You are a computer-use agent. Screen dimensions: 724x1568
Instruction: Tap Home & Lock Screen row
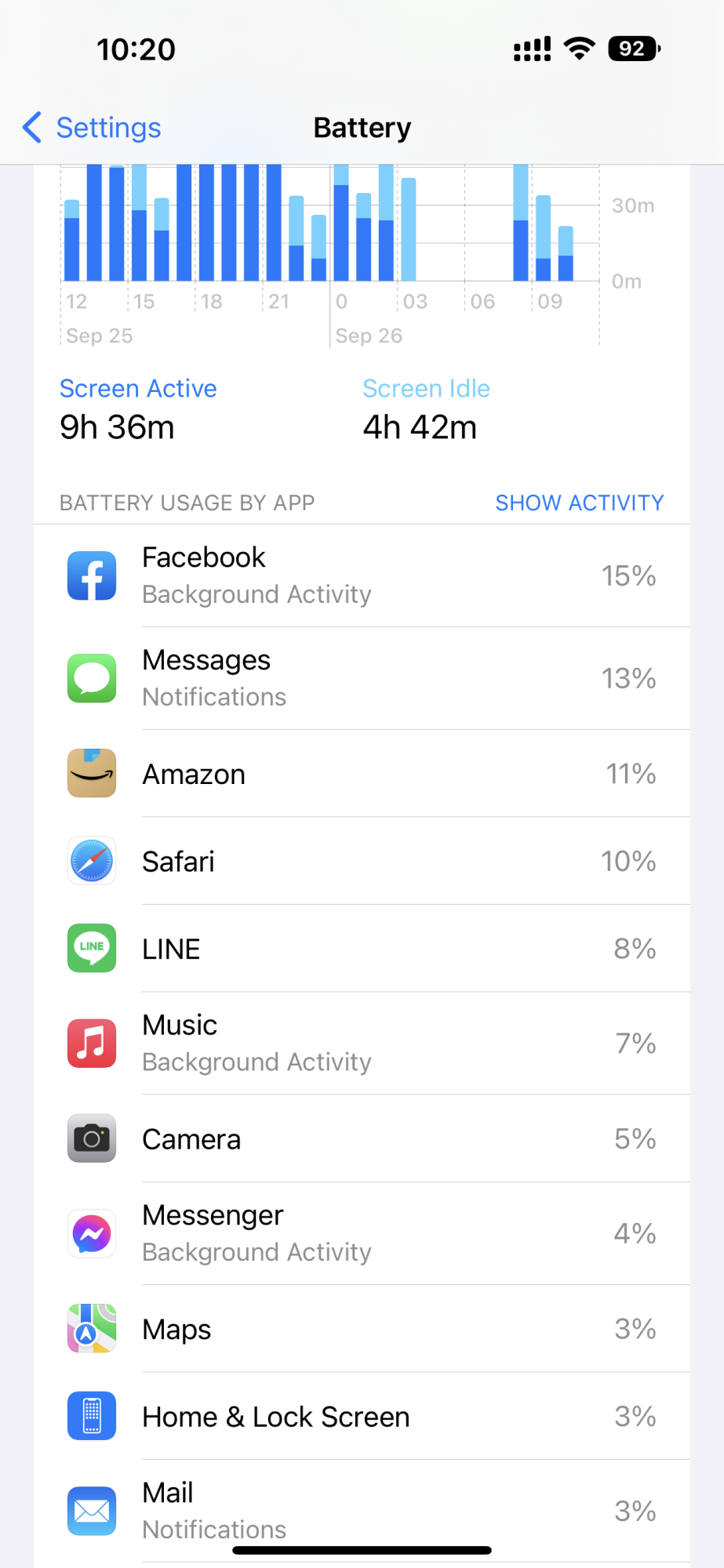point(362,1416)
